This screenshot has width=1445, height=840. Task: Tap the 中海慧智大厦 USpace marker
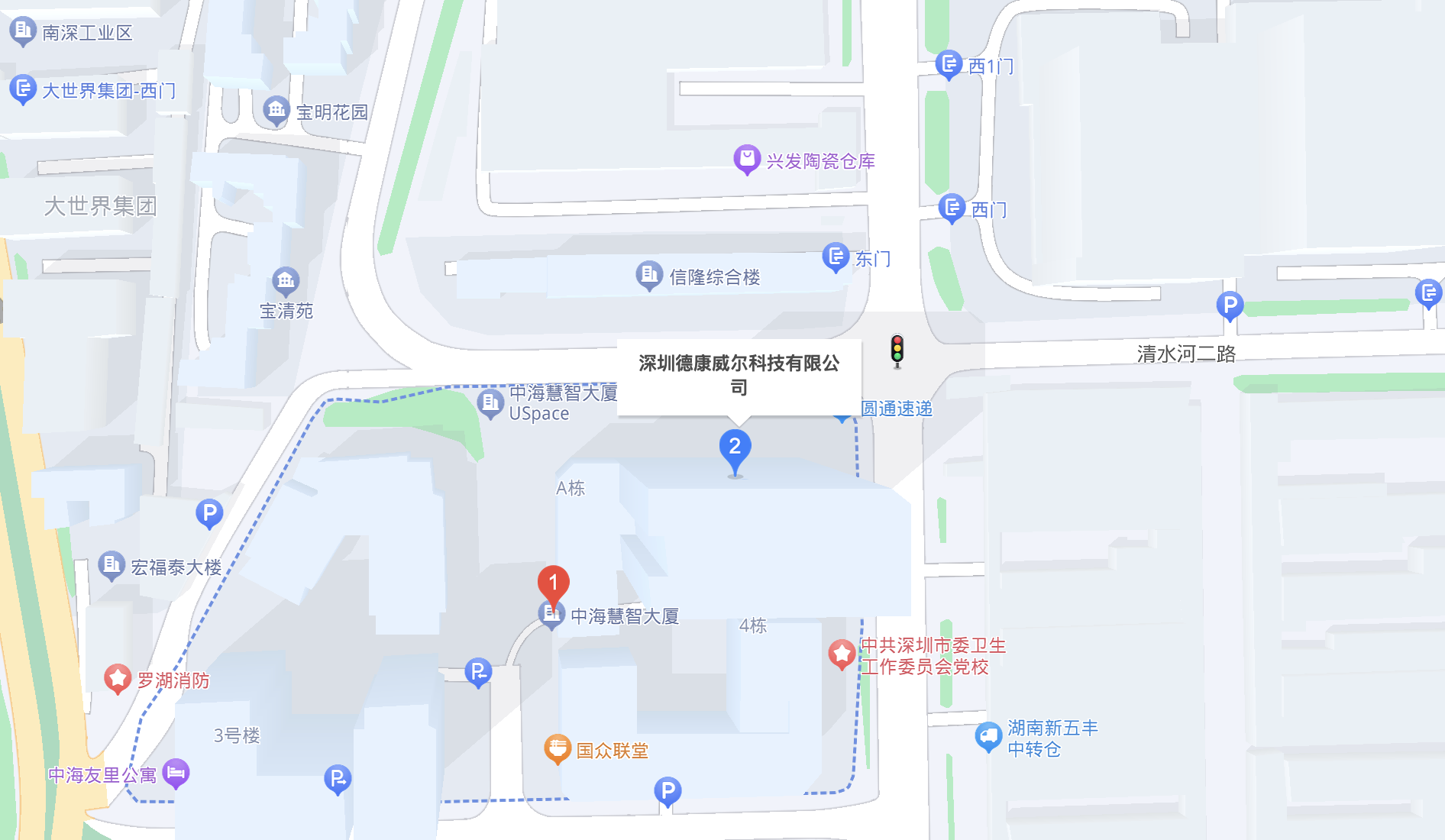(490, 402)
